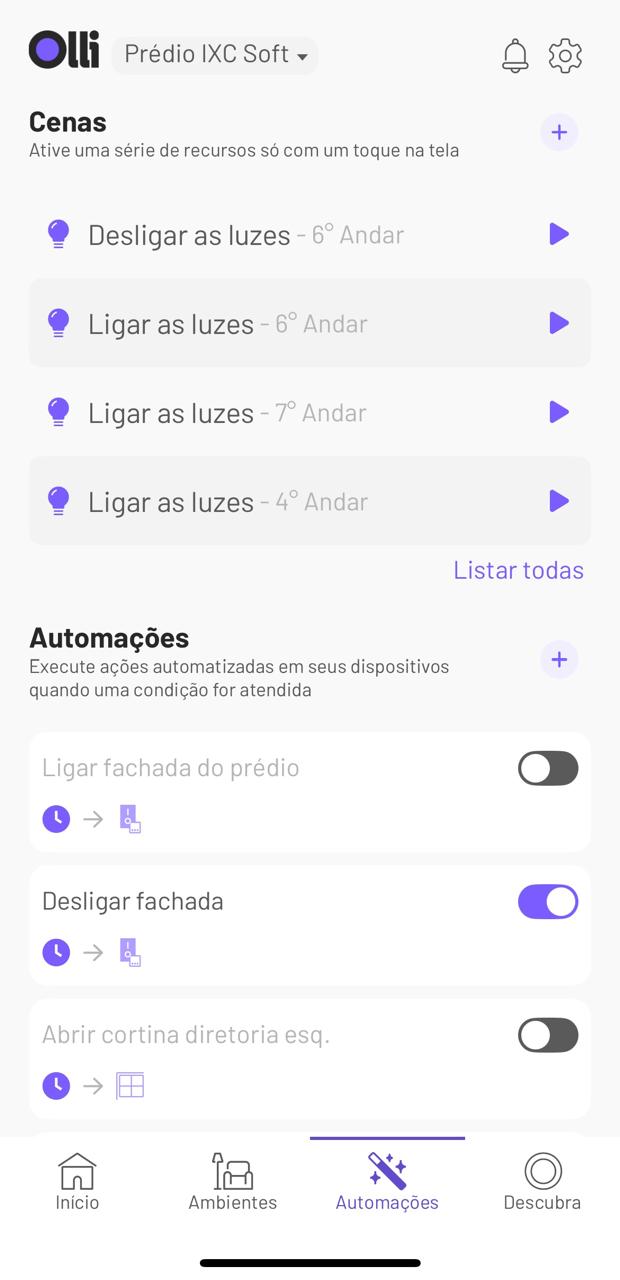
Task: Go to the Início tab
Action: (x=77, y=1182)
